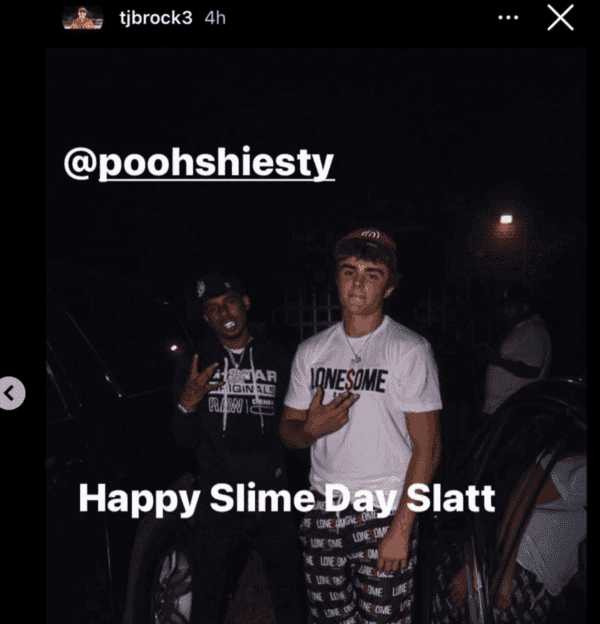Viewport: 600px width, 624px height.
Task: Close the story viewer
Action: coord(561,18)
